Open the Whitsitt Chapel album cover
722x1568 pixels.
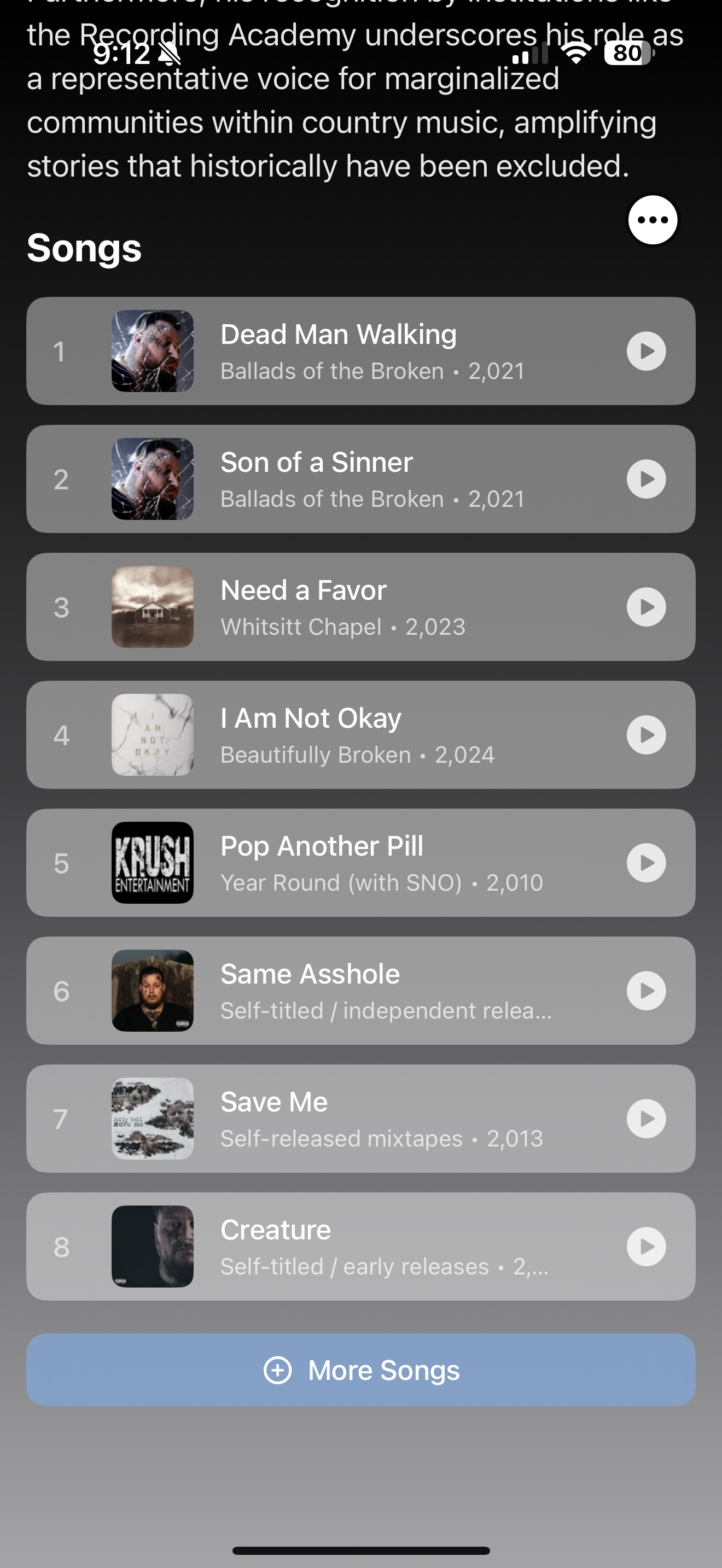click(x=152, y=606)
